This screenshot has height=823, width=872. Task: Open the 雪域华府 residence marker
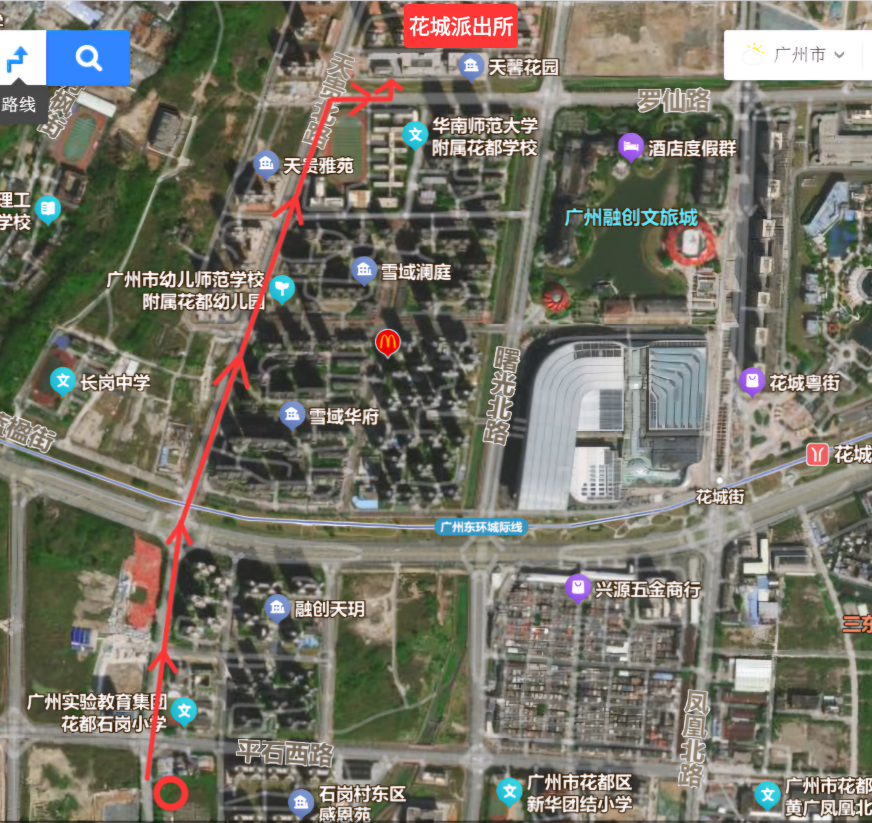291,416
